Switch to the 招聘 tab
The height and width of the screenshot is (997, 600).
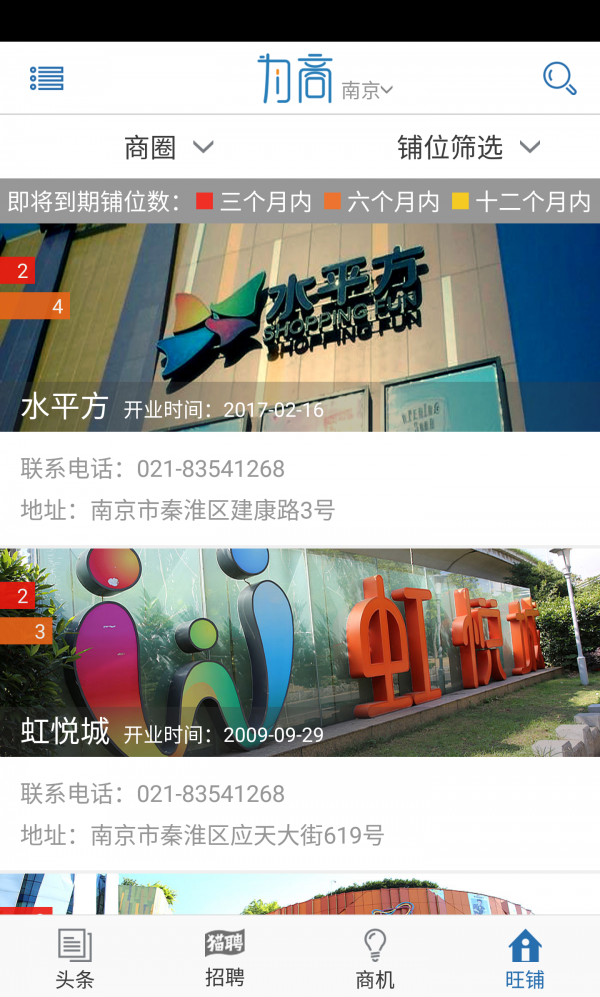[x=225, y=957]
